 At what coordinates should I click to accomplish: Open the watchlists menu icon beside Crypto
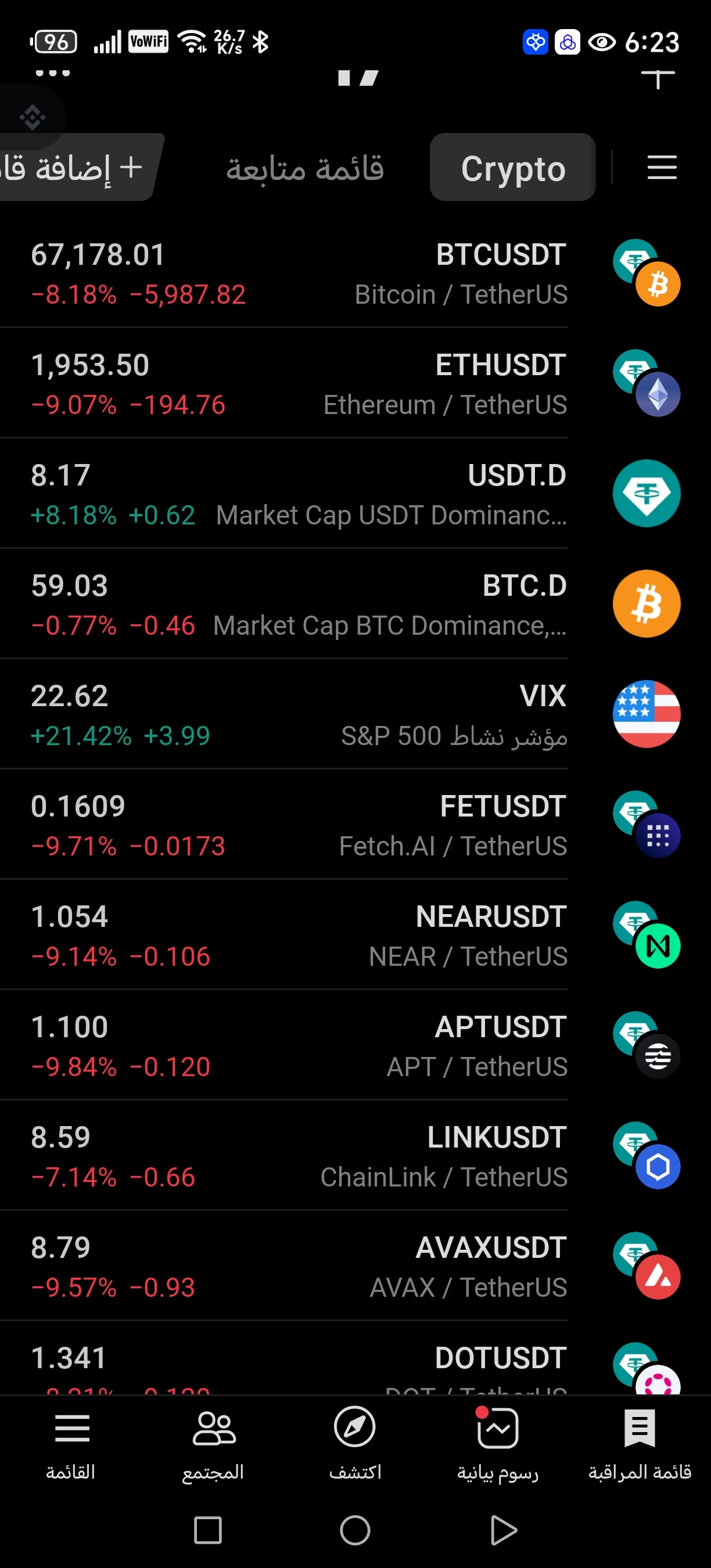[x=662, y=167]
